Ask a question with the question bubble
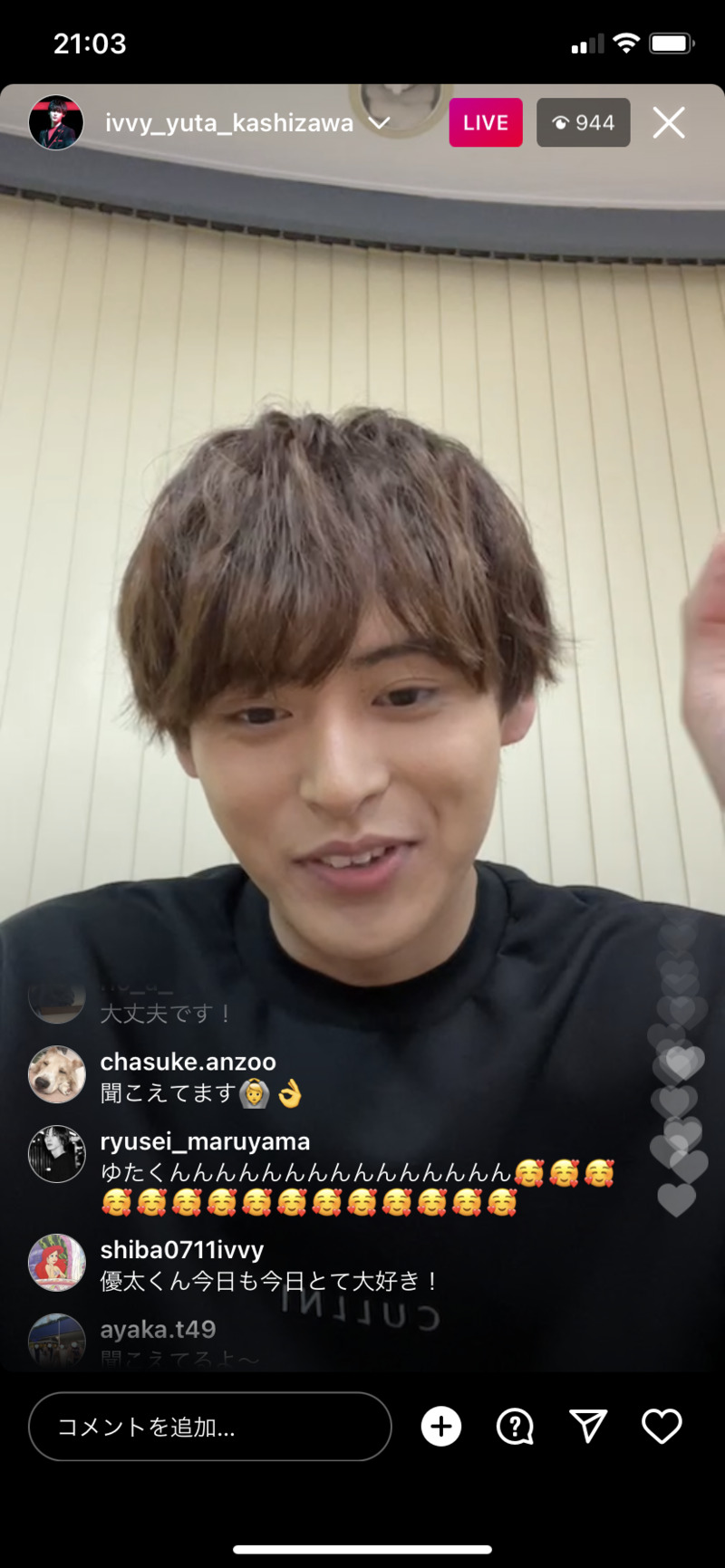The height and width of the screenshot is (1568, 725). pyautogui.click(x=515, y=1427)
